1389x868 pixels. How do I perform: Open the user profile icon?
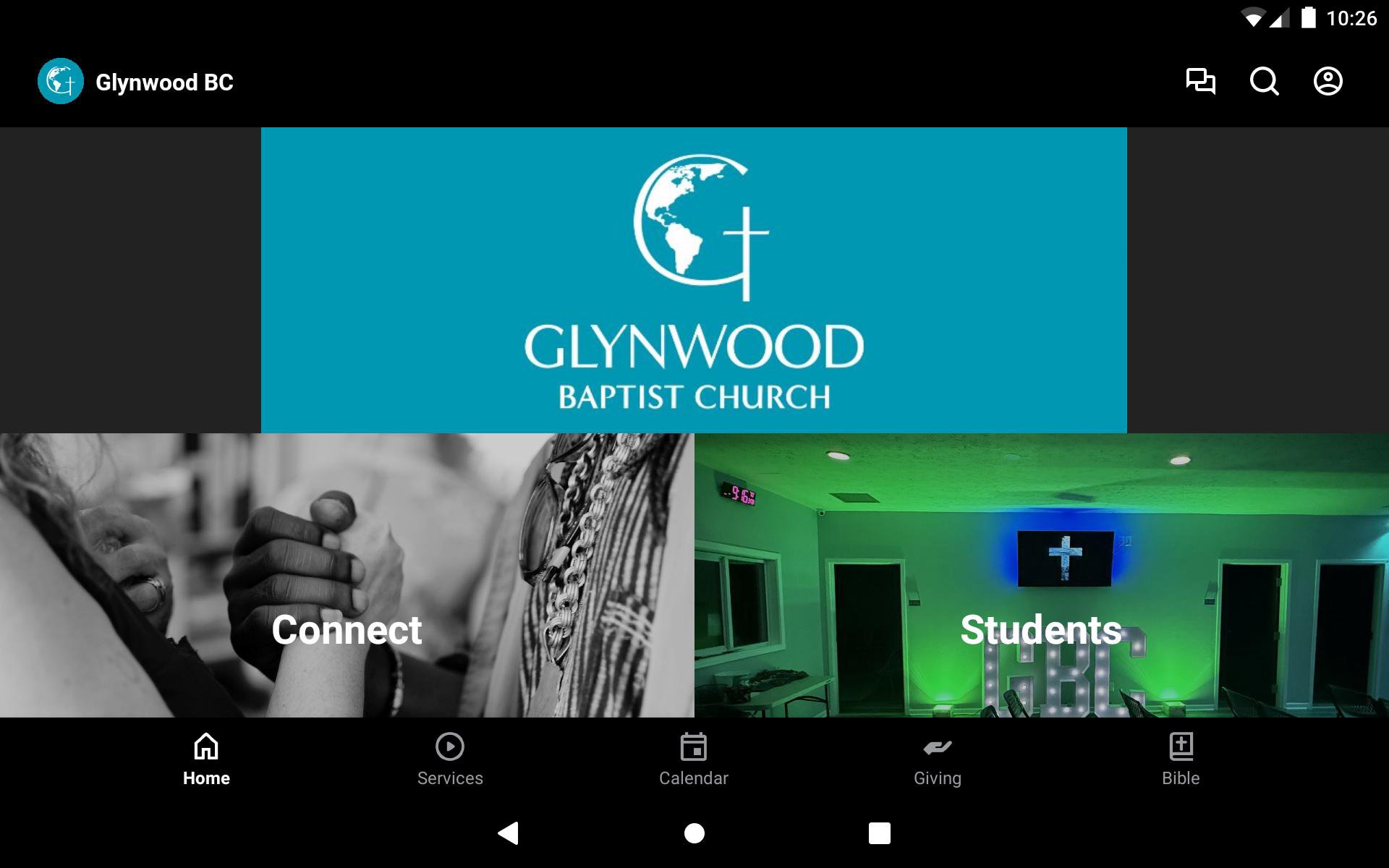pyautogui.click(x=1328, y=81)
